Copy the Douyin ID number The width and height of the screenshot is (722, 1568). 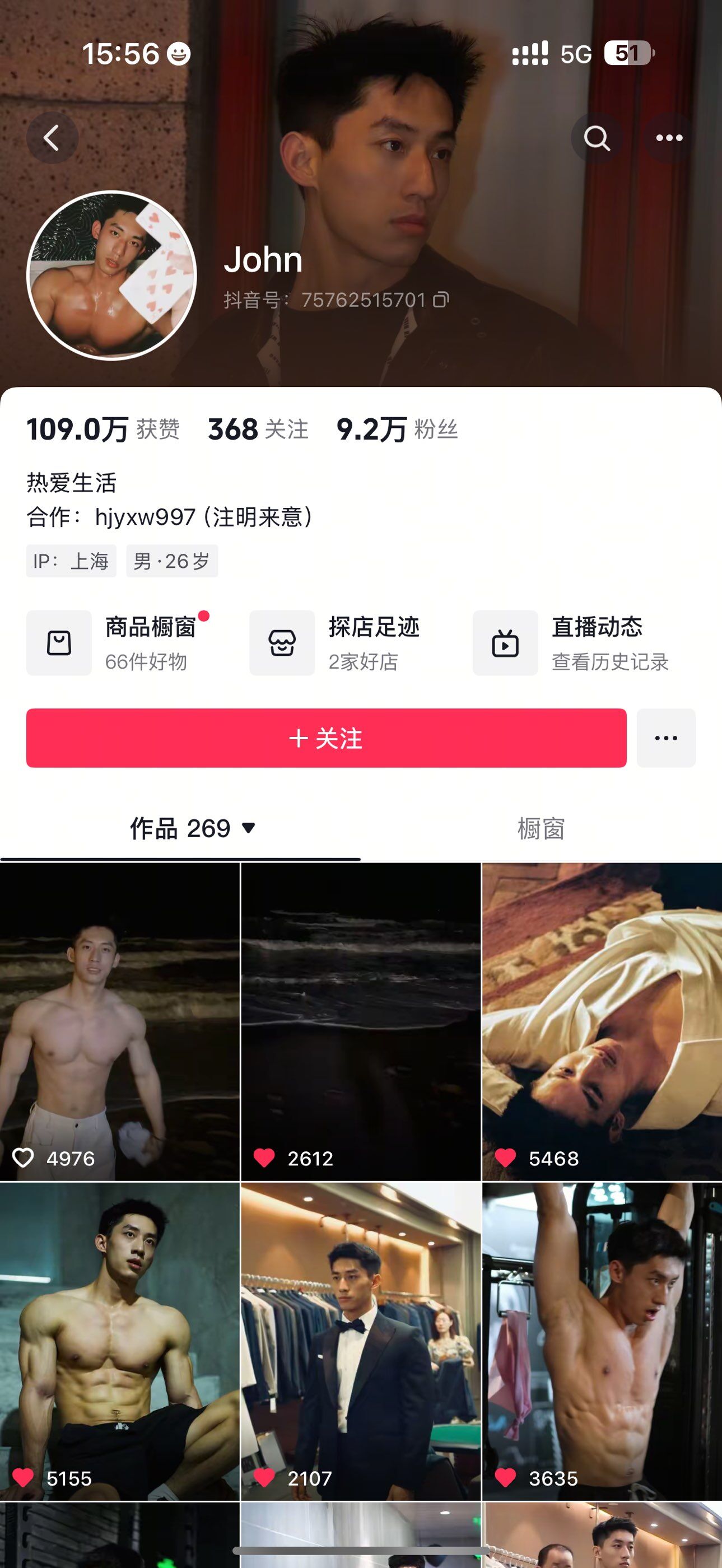(441, 300)
